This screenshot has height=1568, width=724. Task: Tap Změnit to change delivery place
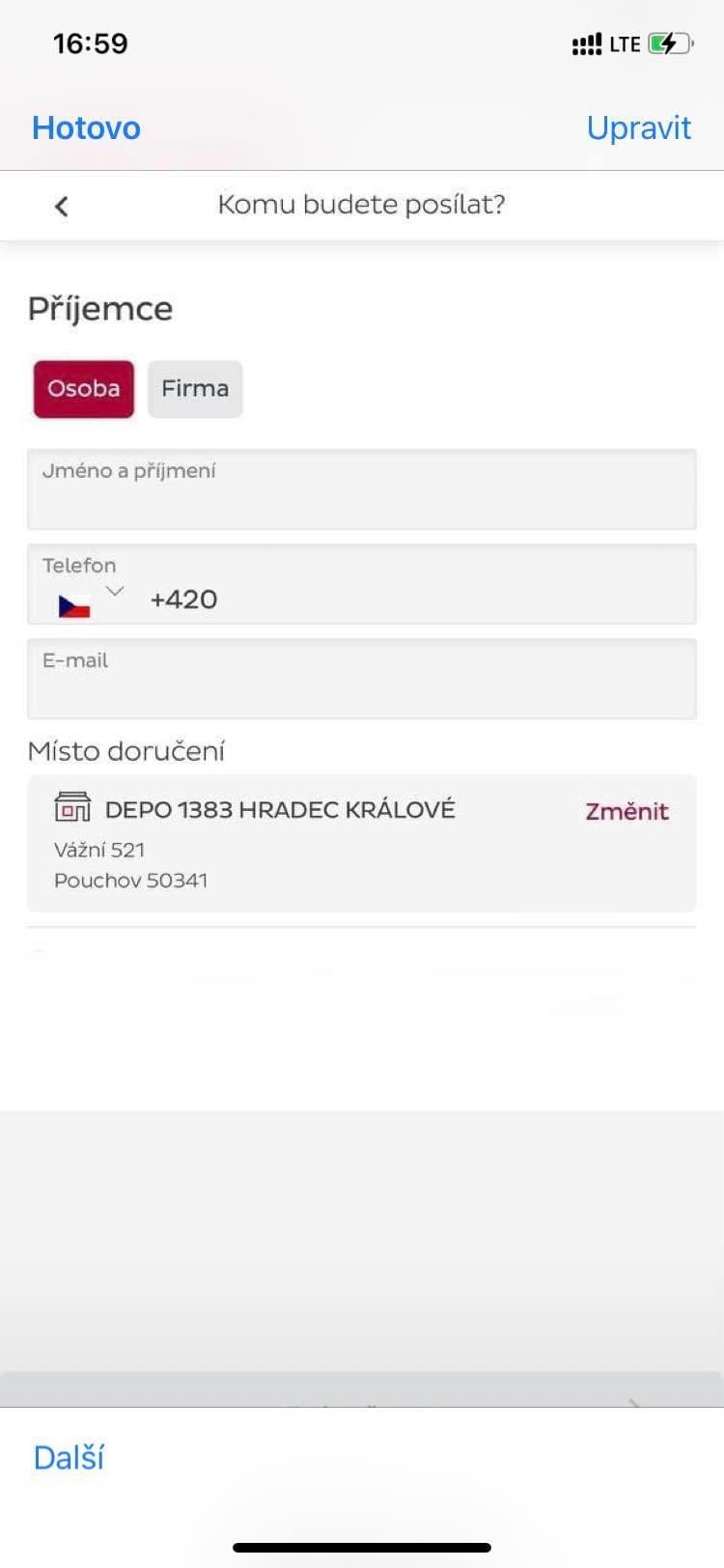[627, 811]
